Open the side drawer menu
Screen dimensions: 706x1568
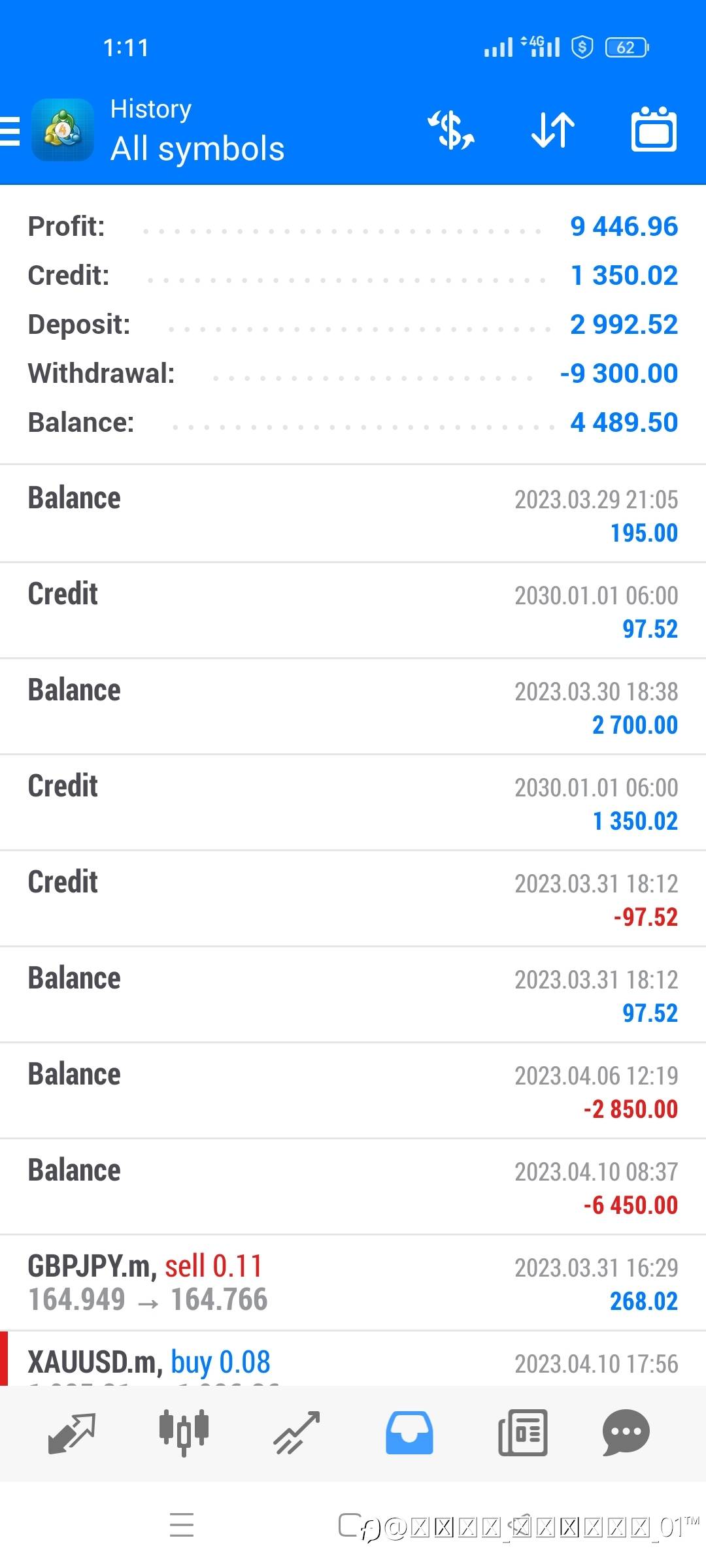click(10, 130)
